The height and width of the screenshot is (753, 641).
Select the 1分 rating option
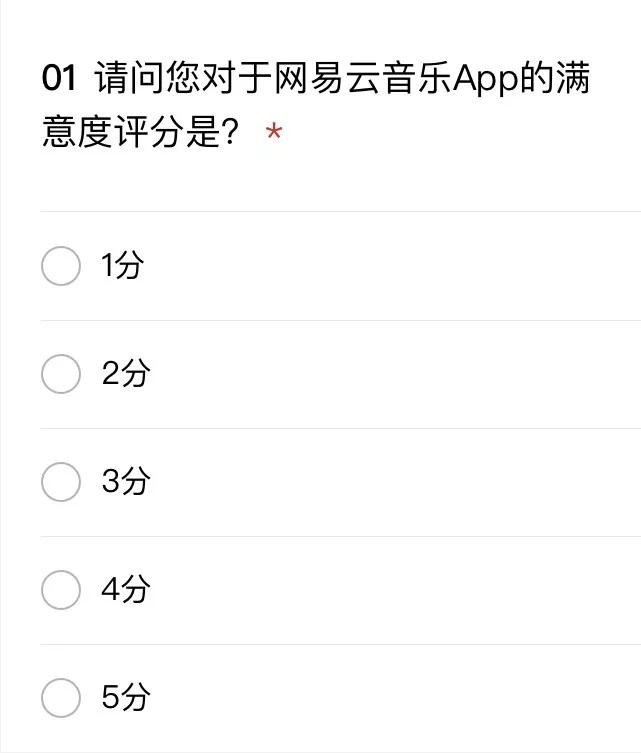tap(61, 266)
